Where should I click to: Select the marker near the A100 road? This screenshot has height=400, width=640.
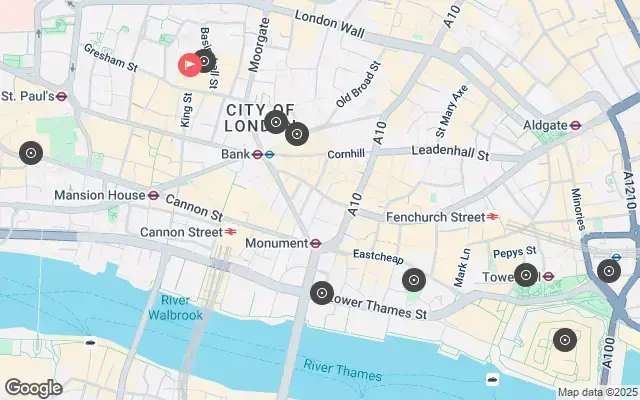[609, 270]
